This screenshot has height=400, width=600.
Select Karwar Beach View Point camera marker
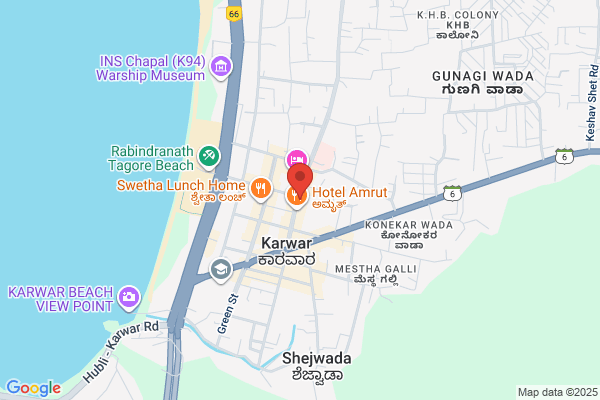click(129, 297)
